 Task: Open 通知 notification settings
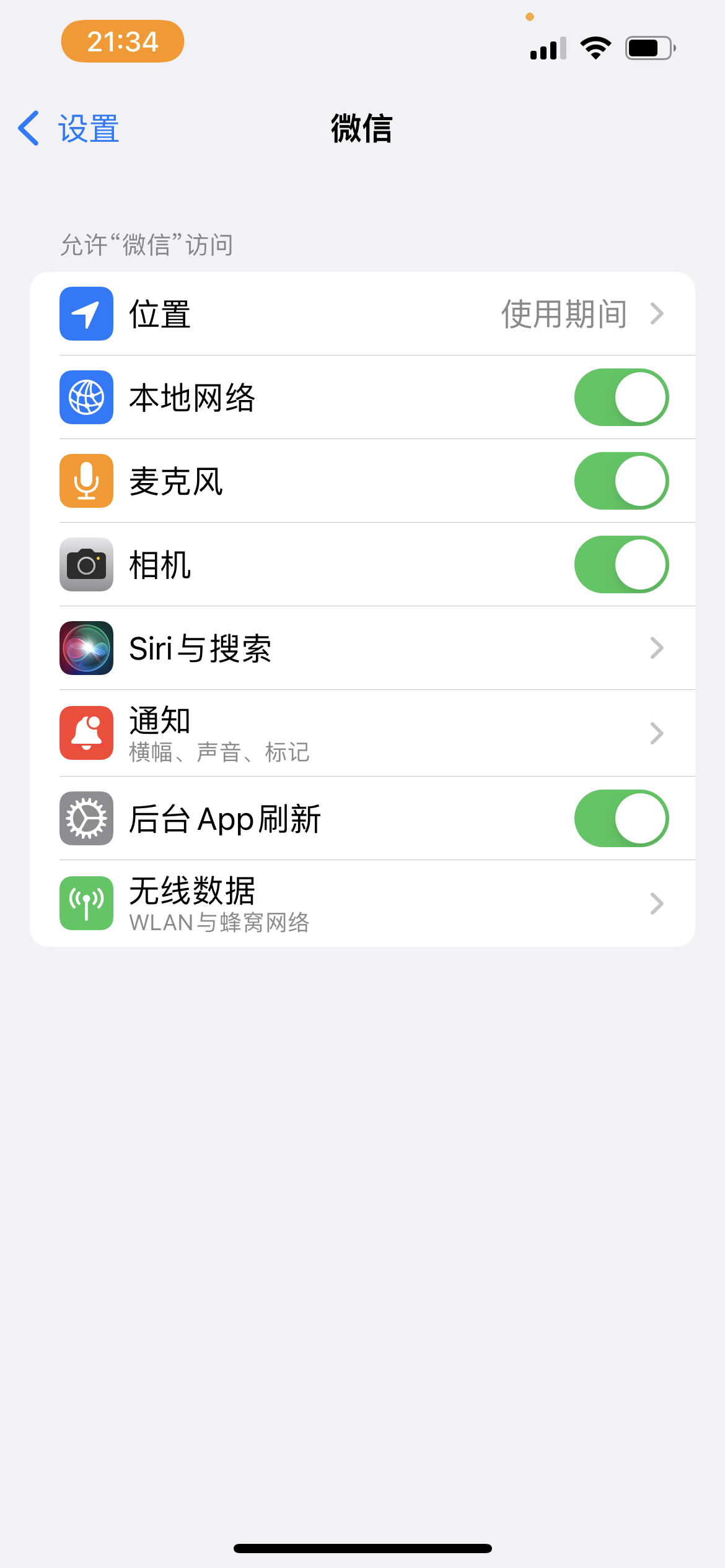pos(362,733)
